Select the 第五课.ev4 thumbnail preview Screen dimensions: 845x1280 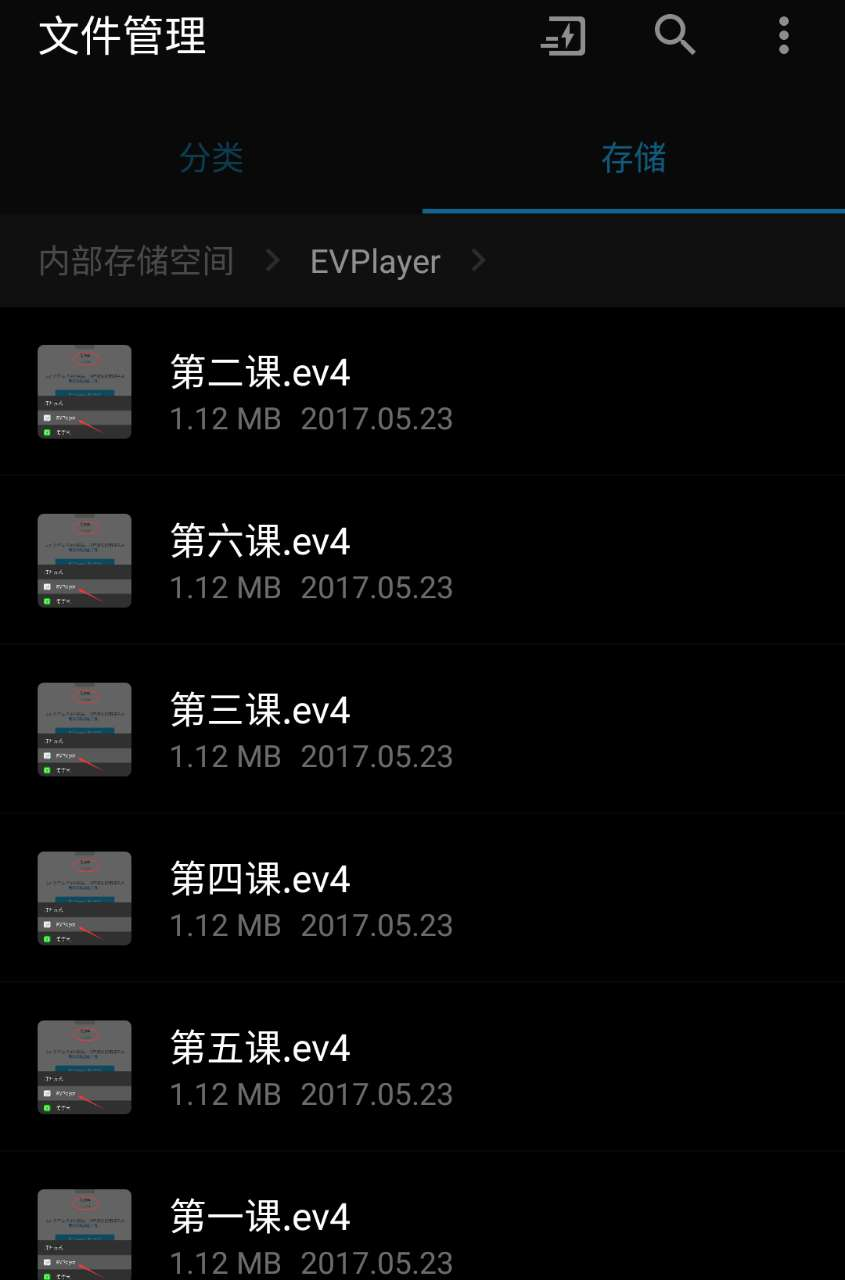point(84,1066)
